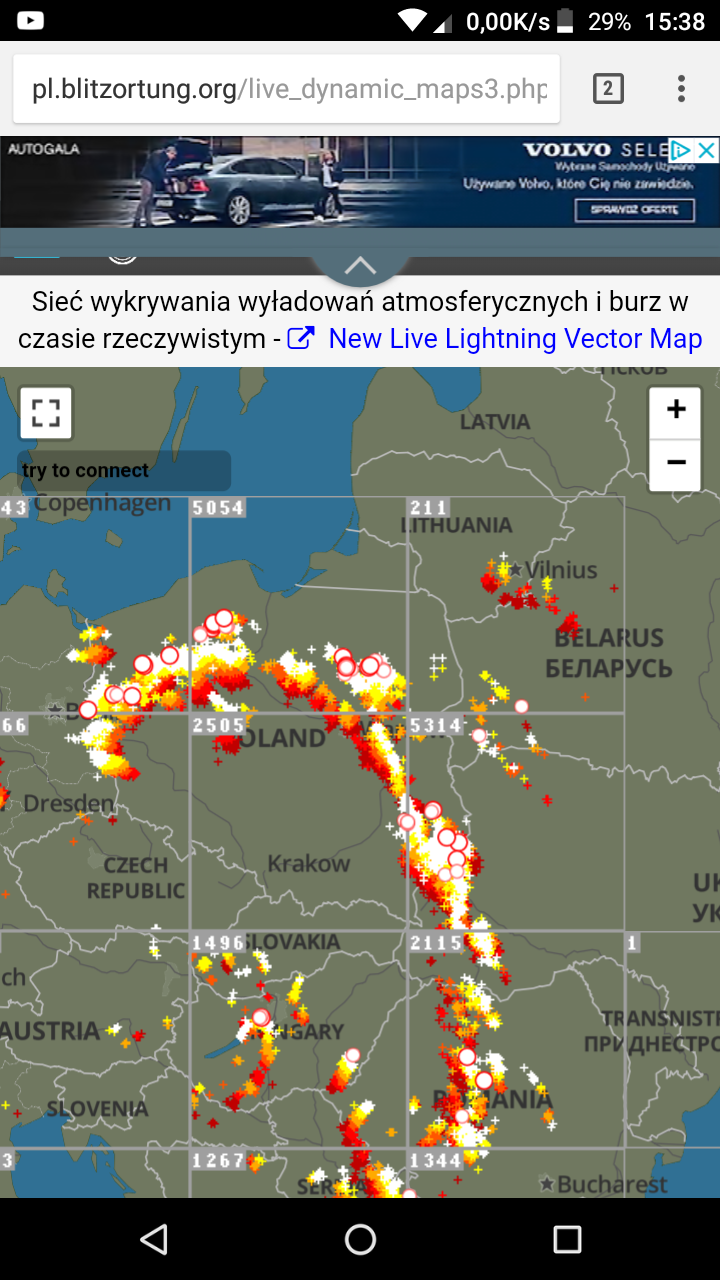This screenshot has height=1280, width=720.
Task: Toggle fullscreen map view
Action: [x=46, y=413]
